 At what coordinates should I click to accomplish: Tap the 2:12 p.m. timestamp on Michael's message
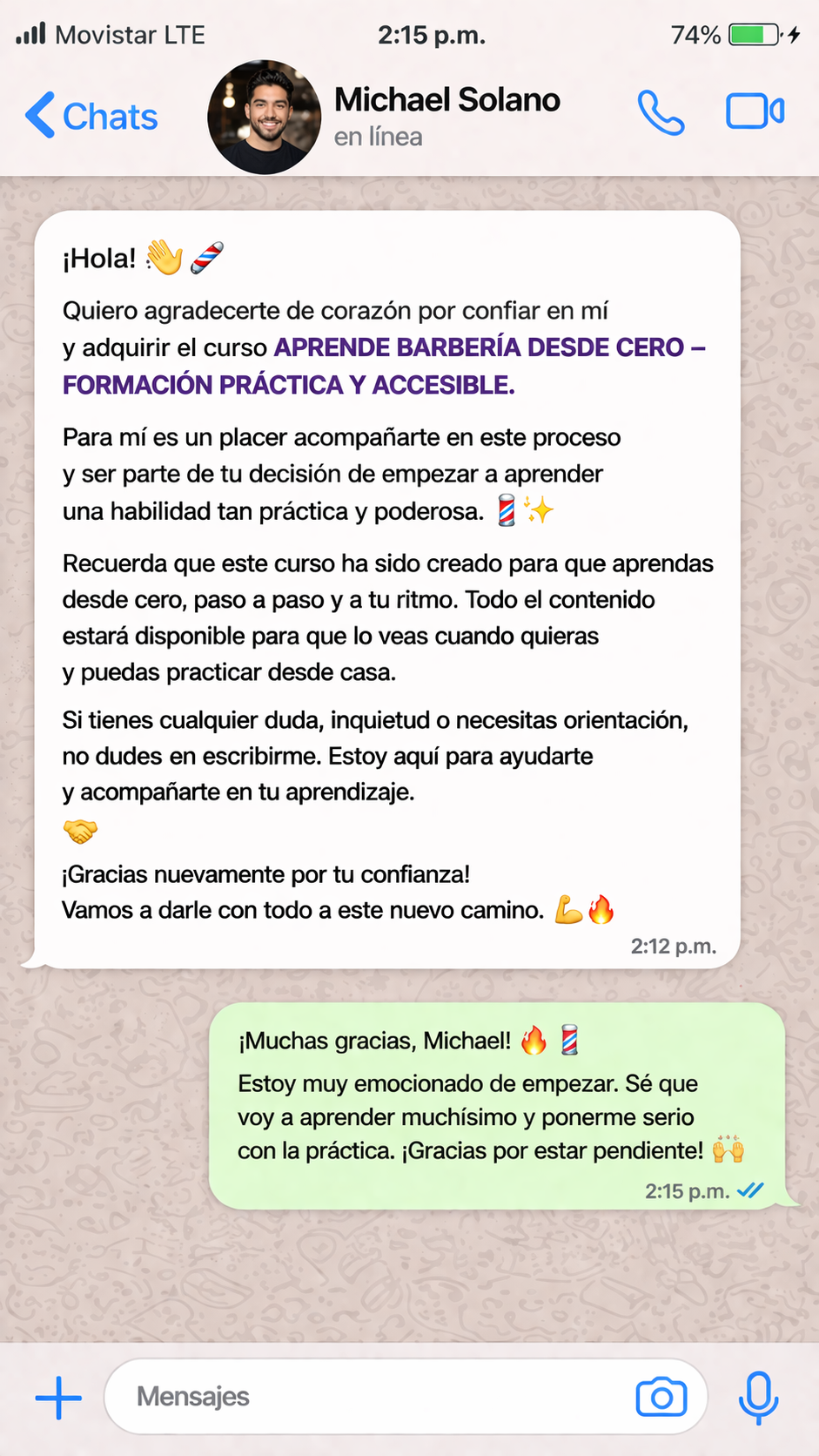(x=674, y=946)
